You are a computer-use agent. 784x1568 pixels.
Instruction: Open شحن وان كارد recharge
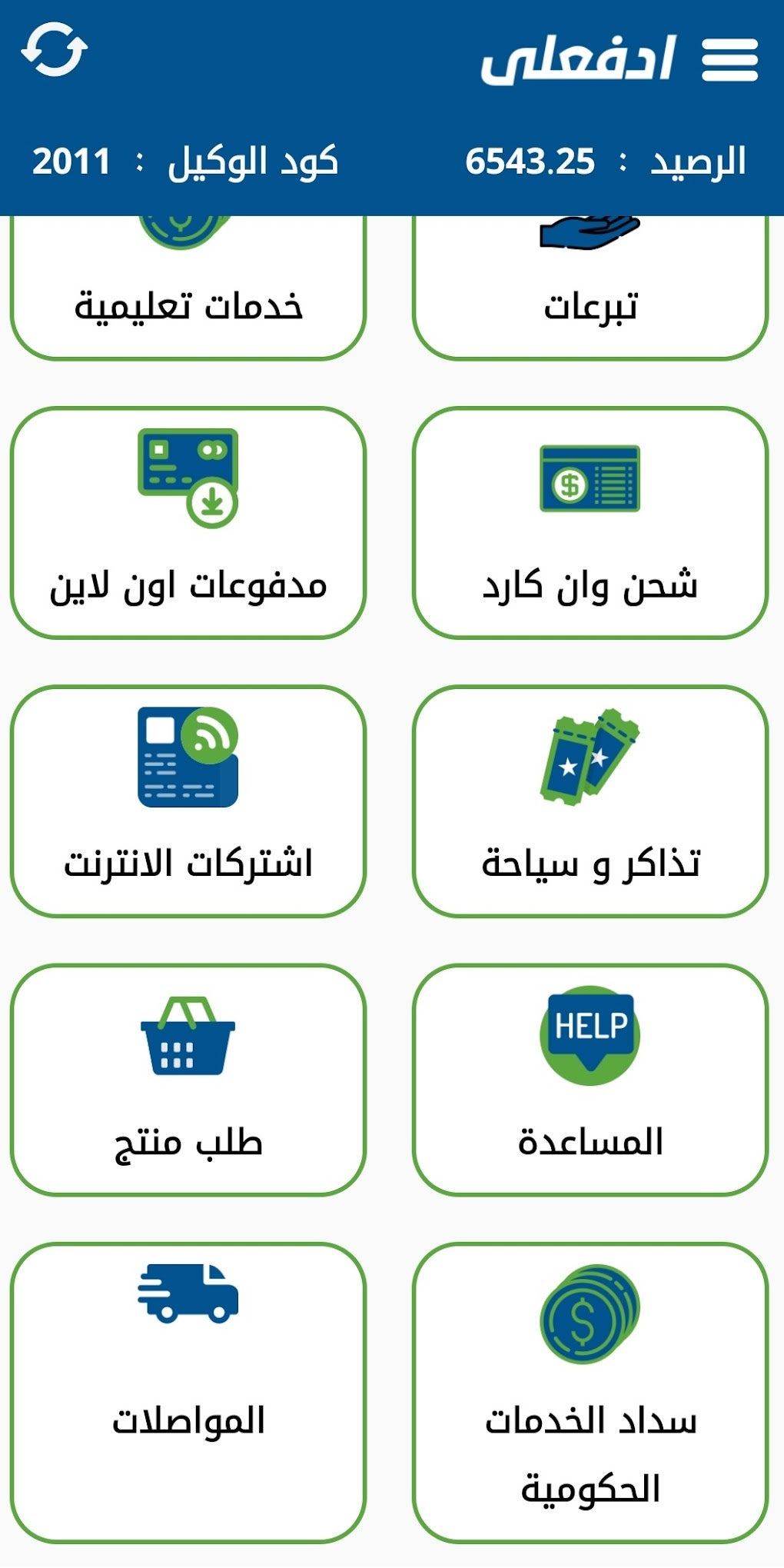[x=590, y=523]
